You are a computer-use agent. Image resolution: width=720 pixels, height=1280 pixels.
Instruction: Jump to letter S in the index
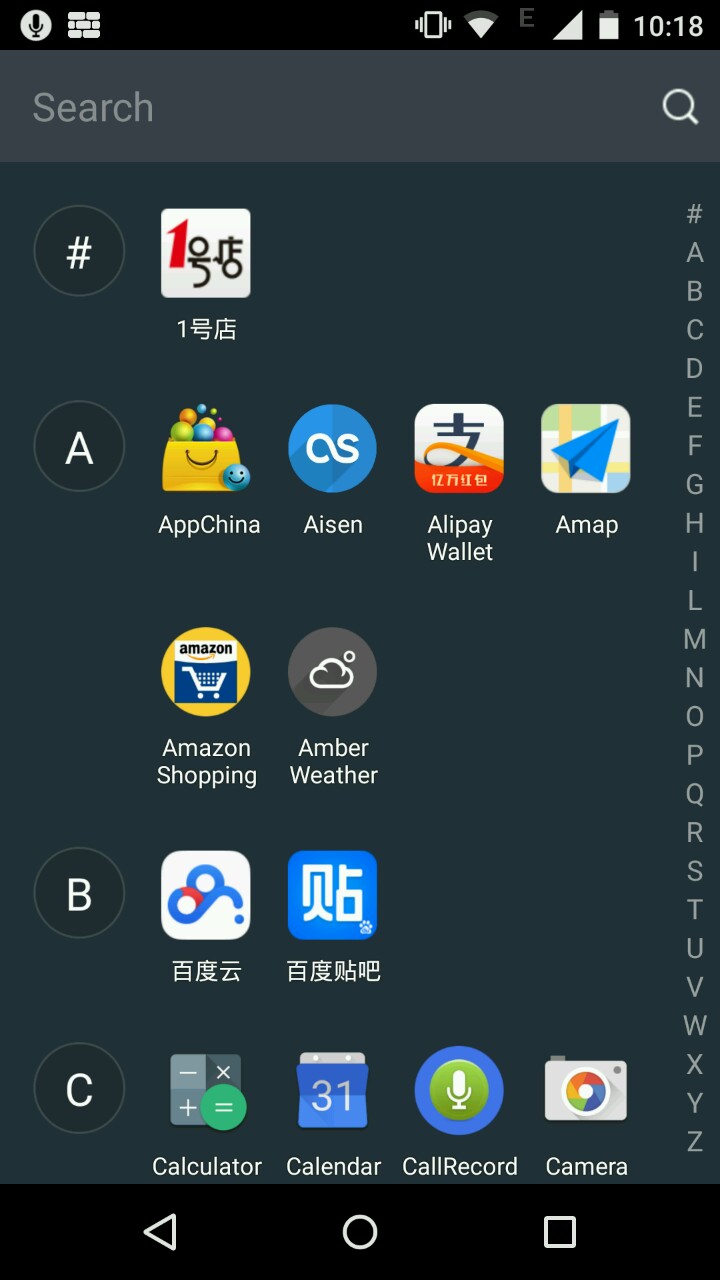[694, 871]
